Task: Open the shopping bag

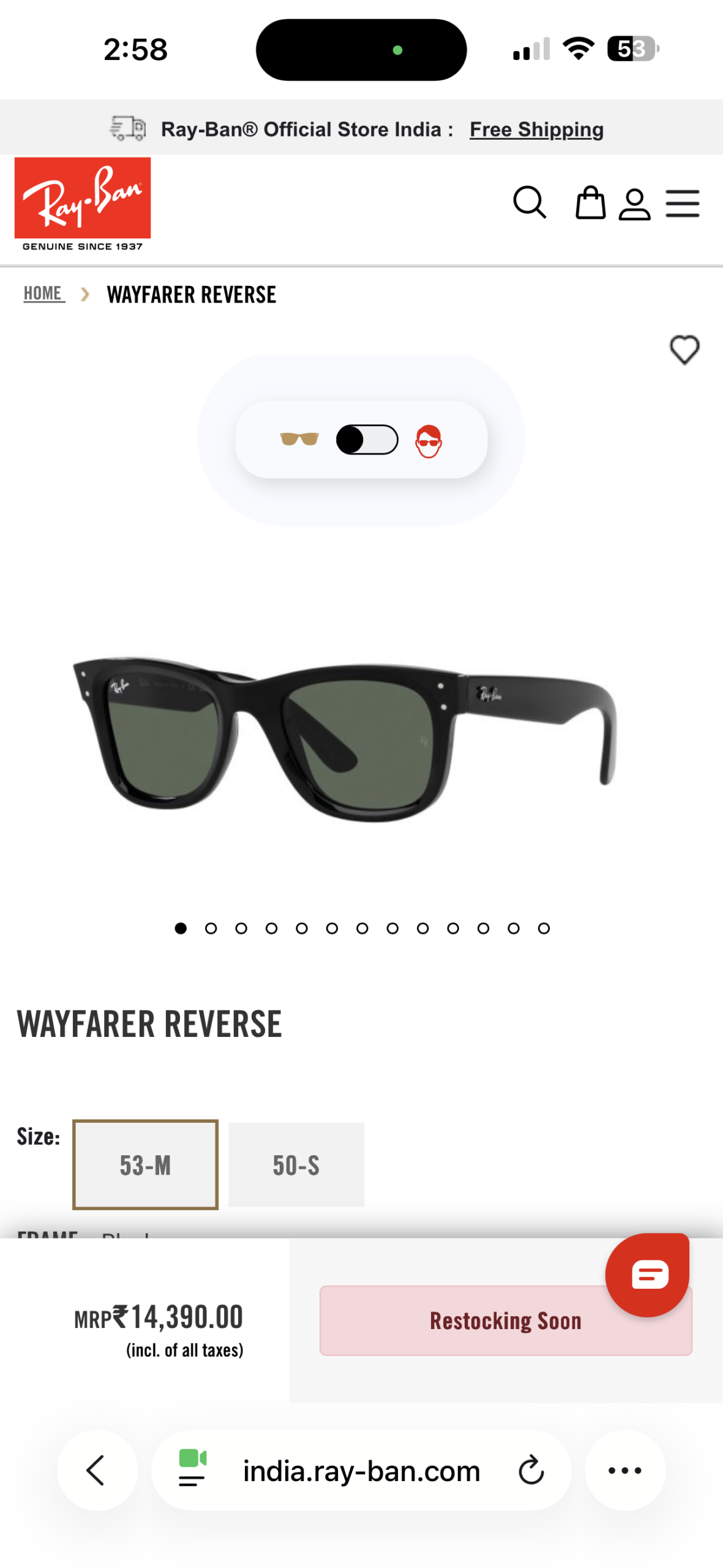Action: coord(590,203)
